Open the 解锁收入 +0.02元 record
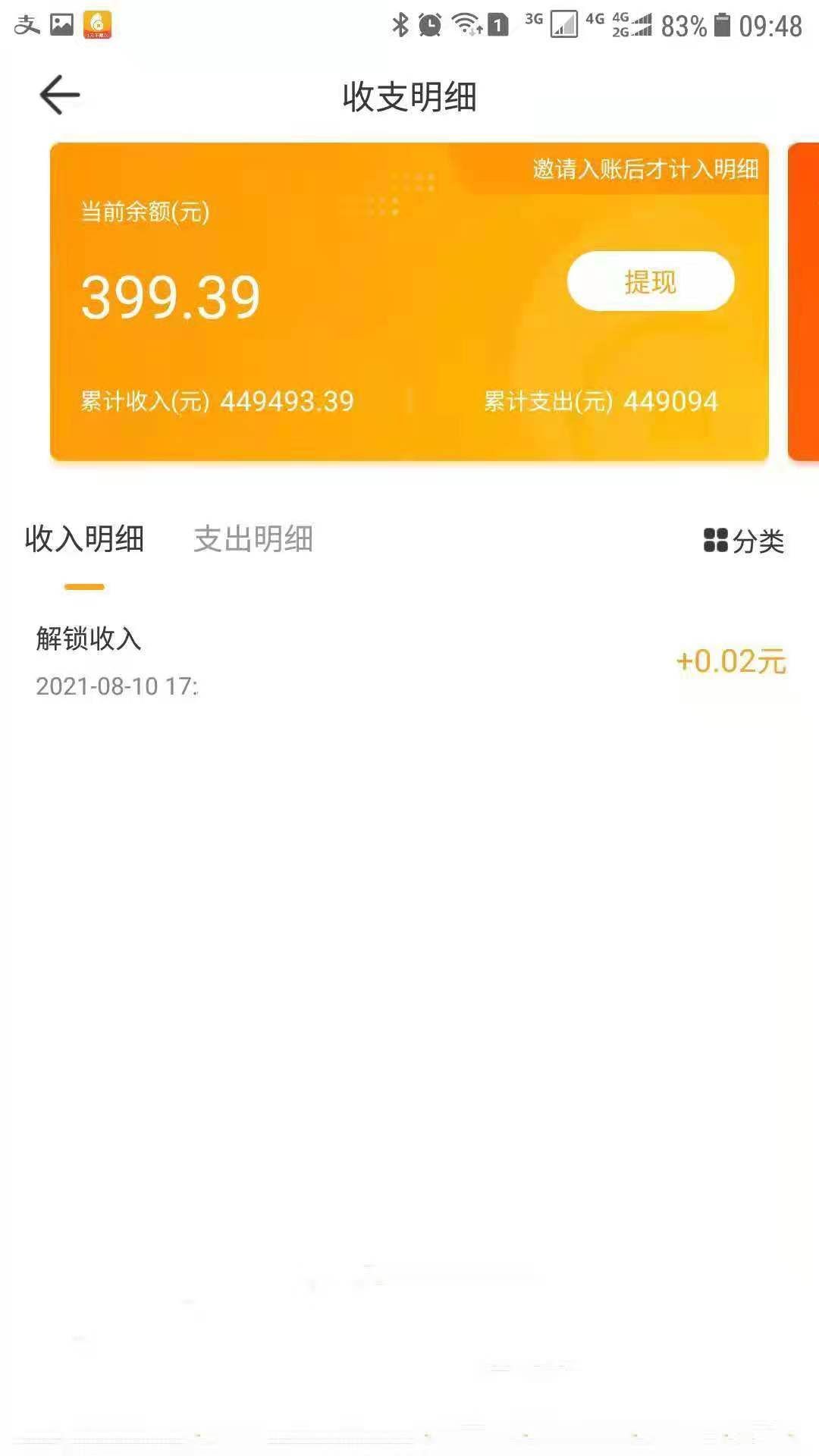 409,661
